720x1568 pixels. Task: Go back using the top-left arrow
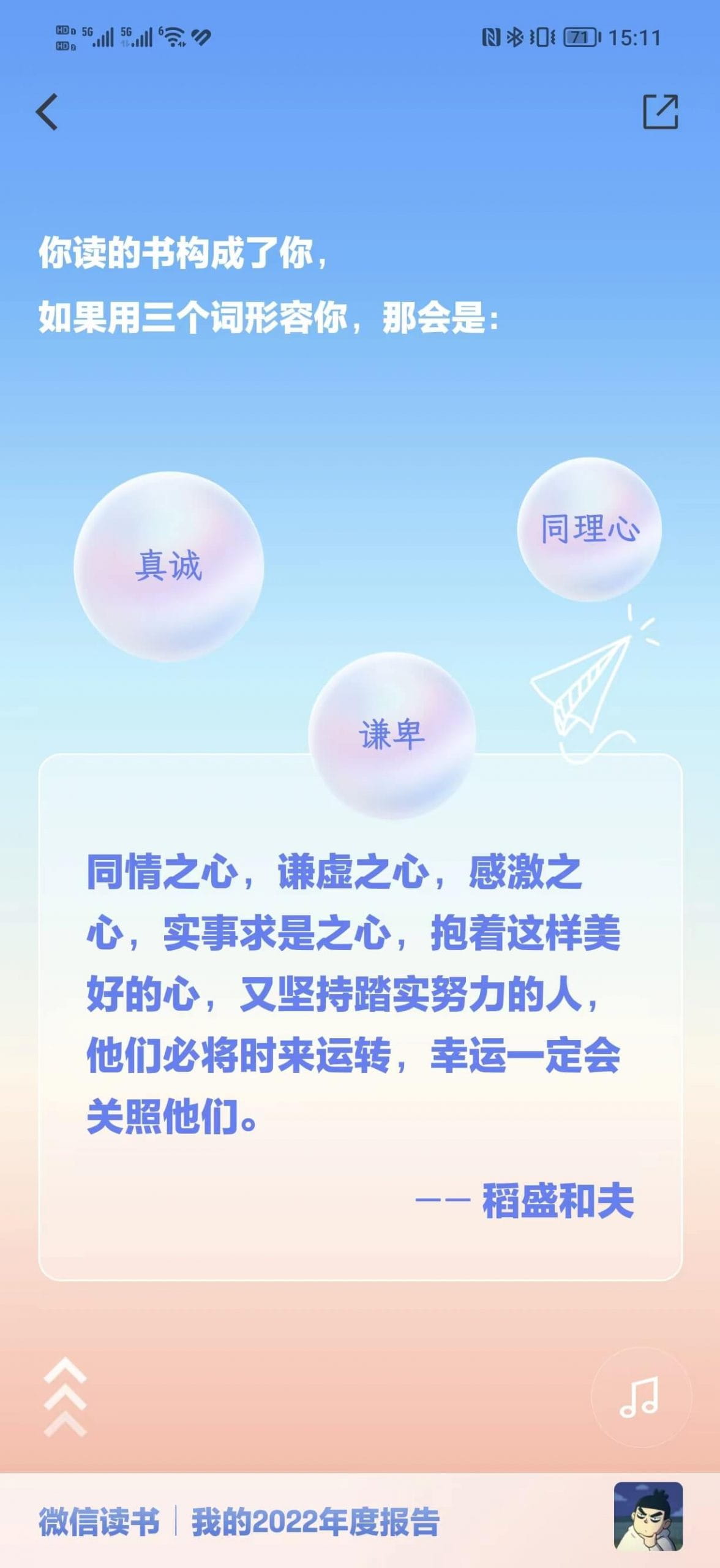[x=47, y=112]
